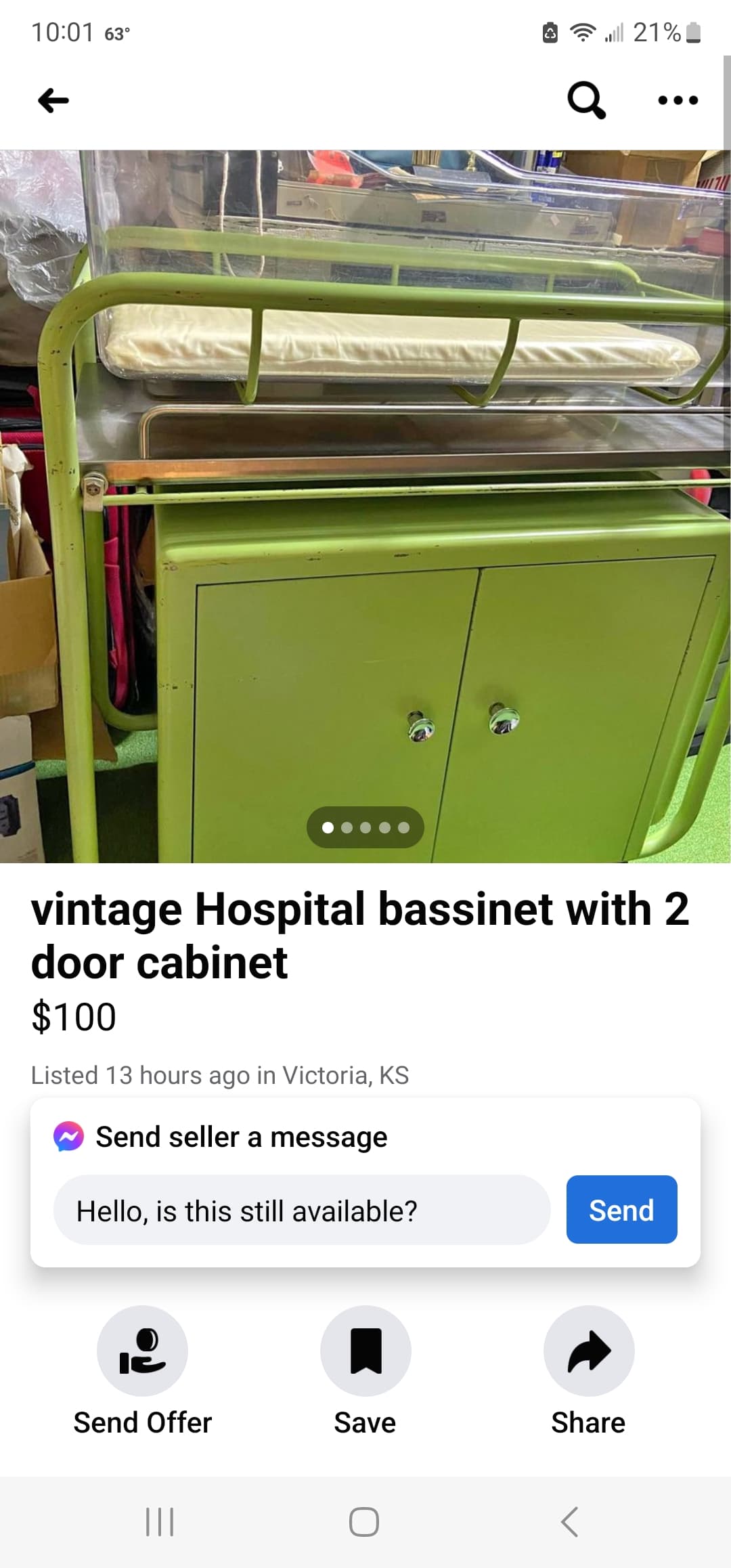
Task: Tap the photo page indicator dots
Action: (365, 827)
